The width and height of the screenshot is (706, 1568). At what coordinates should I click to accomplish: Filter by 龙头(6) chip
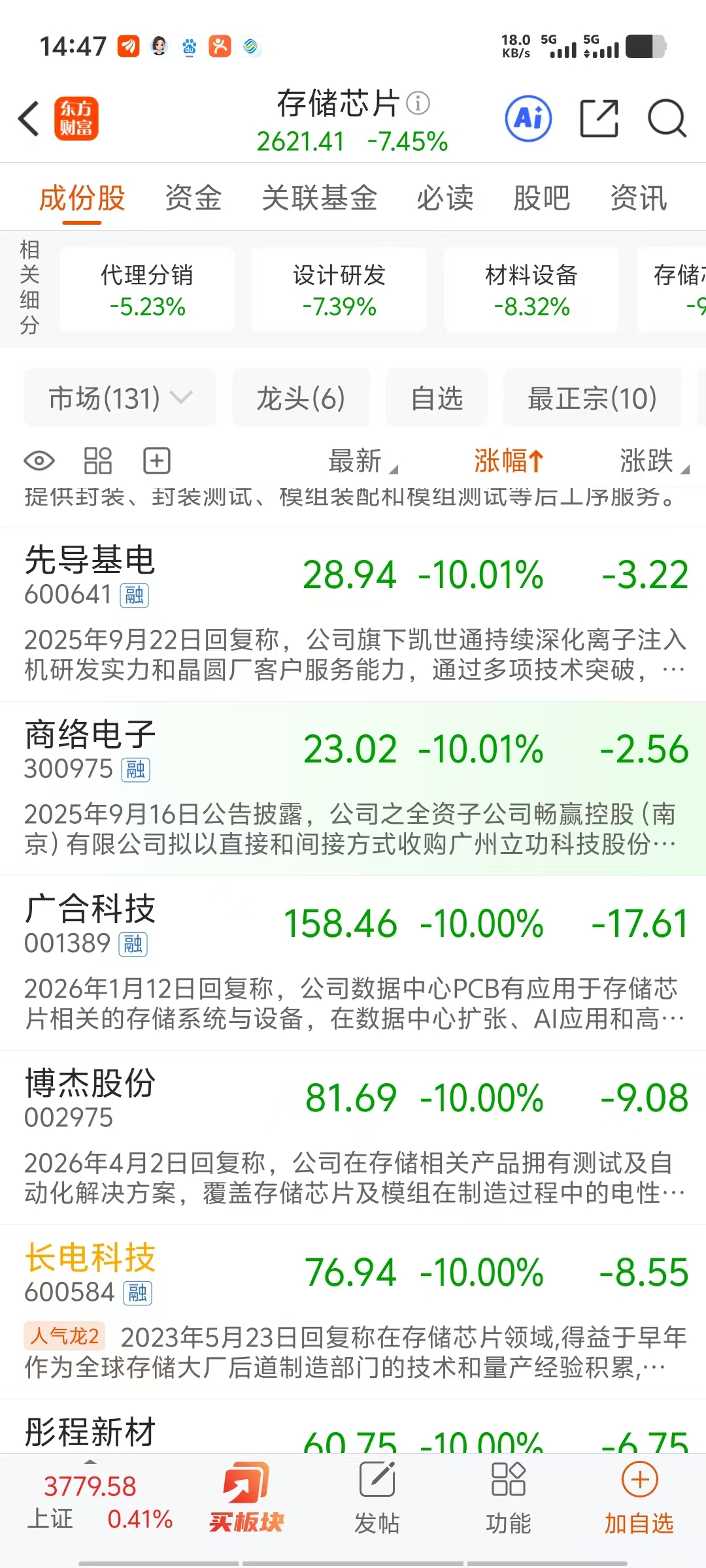[301, 398]
